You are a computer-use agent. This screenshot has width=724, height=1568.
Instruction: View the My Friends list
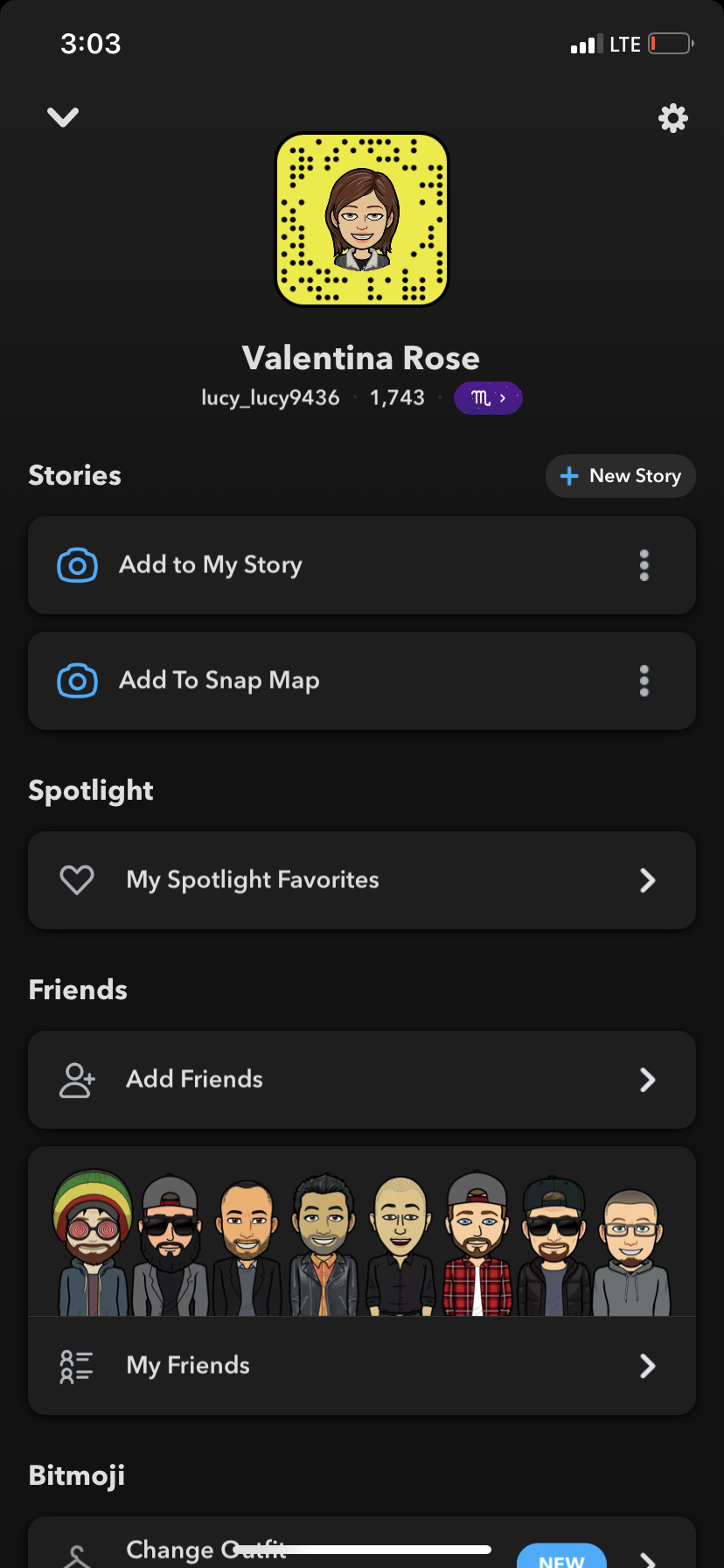(x=361, y=1366)
